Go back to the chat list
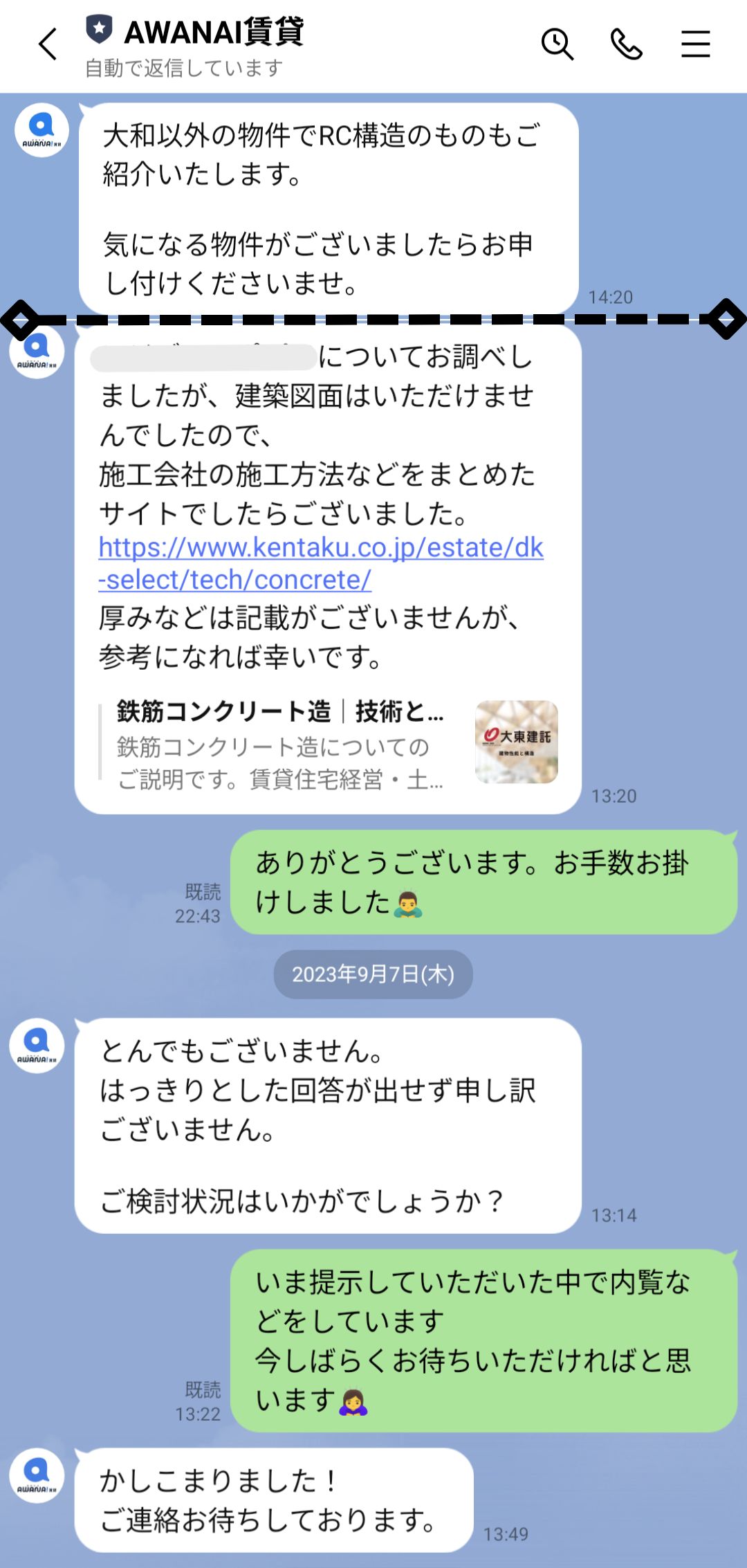 (48, 45)
